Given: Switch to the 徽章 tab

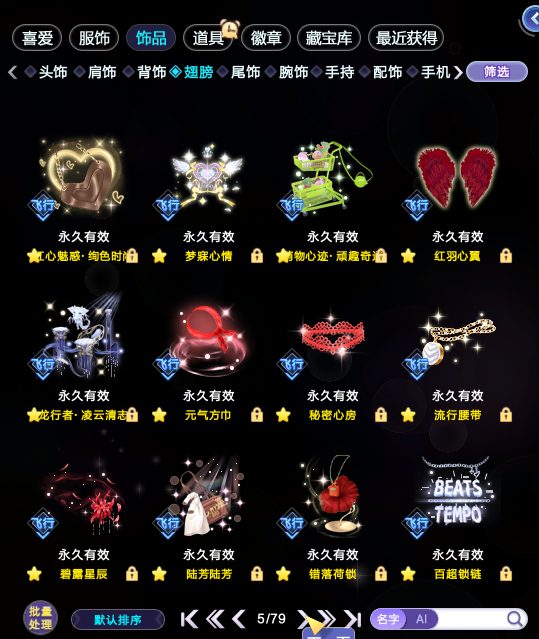Looking at the screenshot, I should (266, 38).
